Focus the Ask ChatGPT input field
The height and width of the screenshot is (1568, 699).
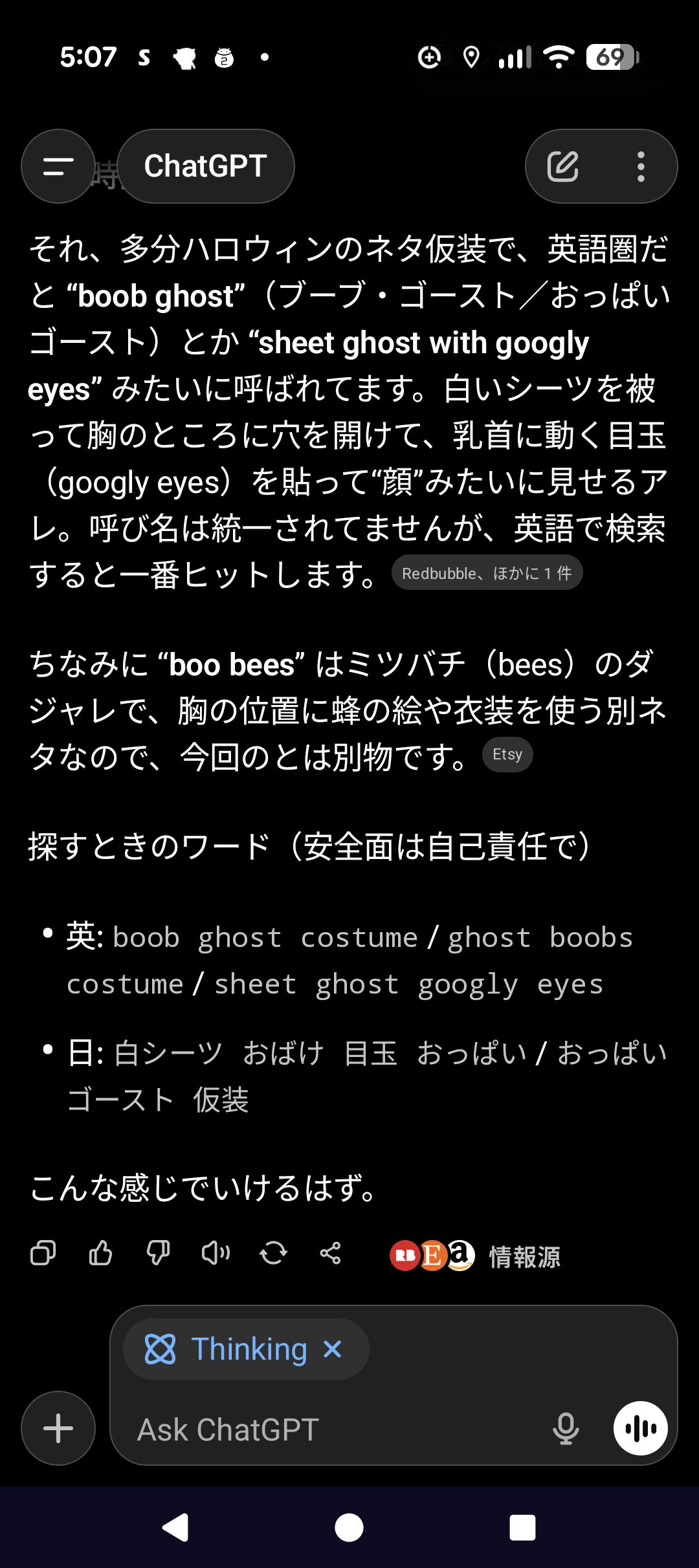pos(324,1430)
